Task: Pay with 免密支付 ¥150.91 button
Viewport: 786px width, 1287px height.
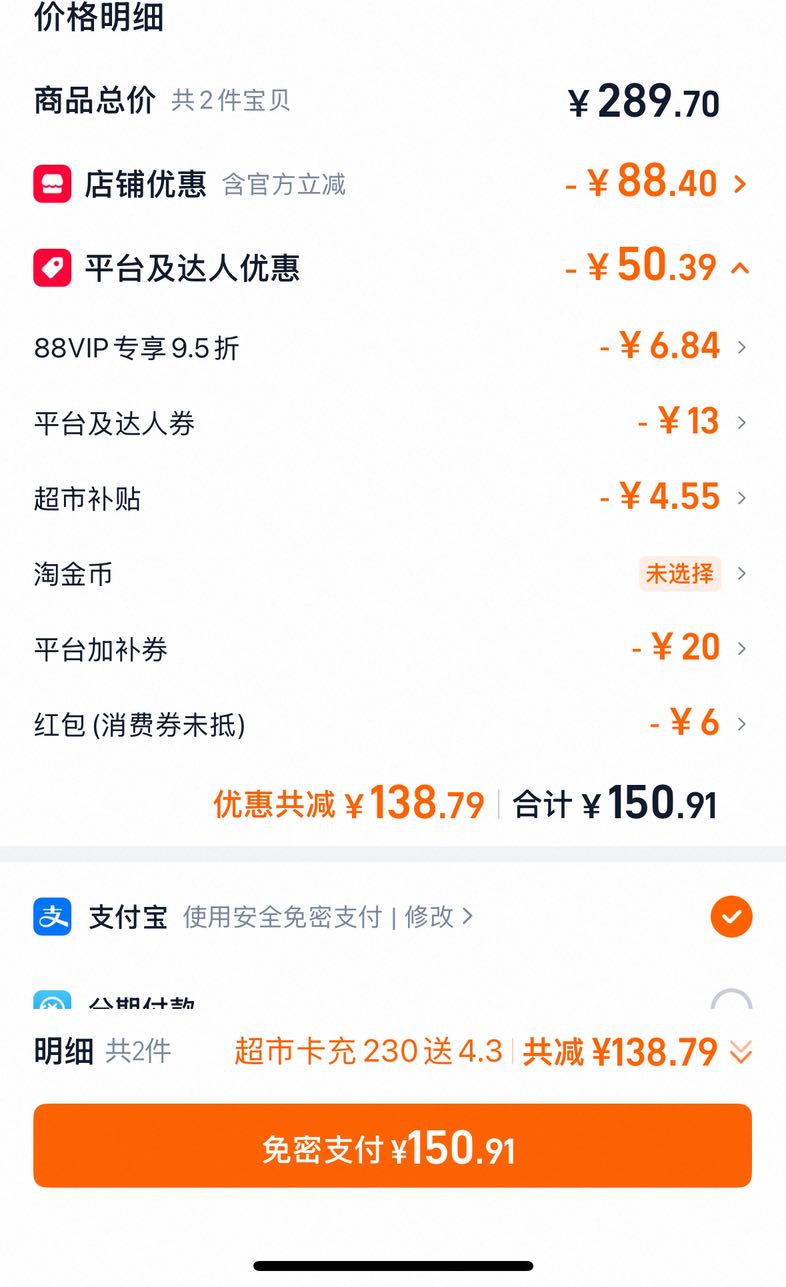Action: click(392, 1146)
